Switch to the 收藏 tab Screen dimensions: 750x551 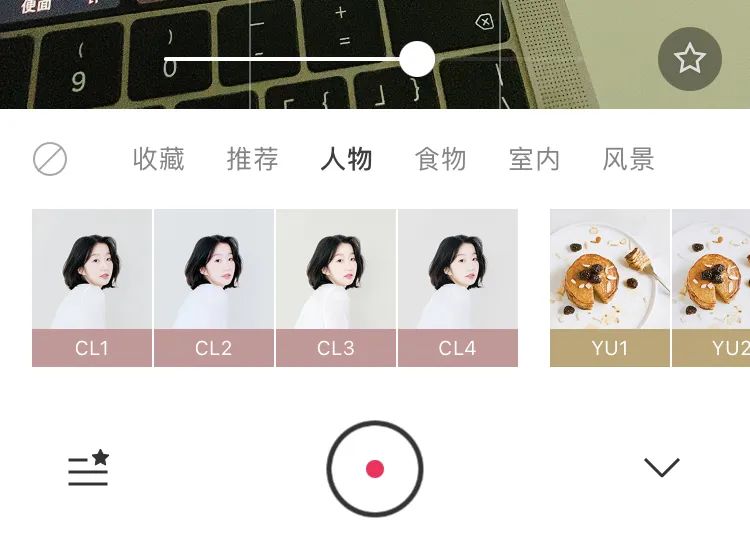pos(158,159)
